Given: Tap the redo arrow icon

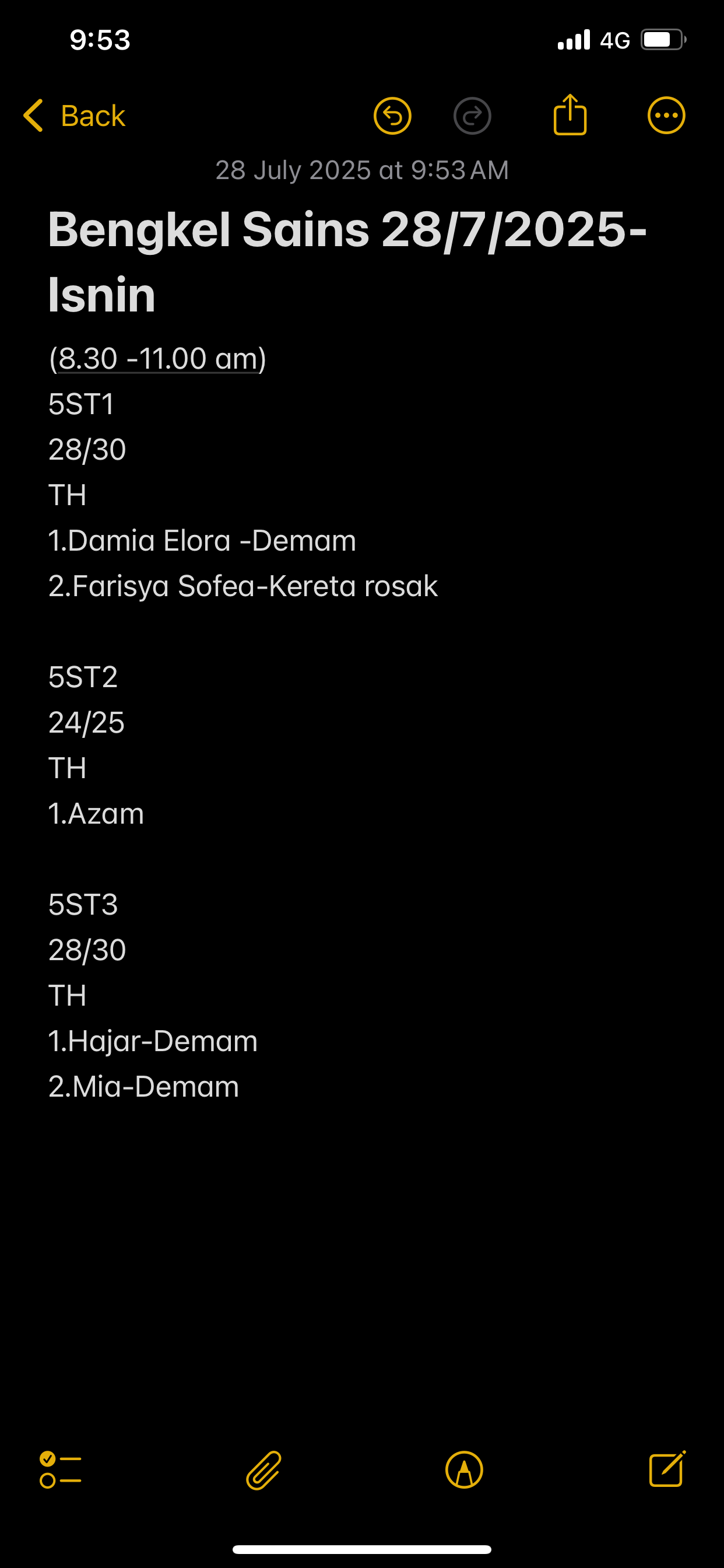Looking at the screenshot, I should tap(472, 116).
